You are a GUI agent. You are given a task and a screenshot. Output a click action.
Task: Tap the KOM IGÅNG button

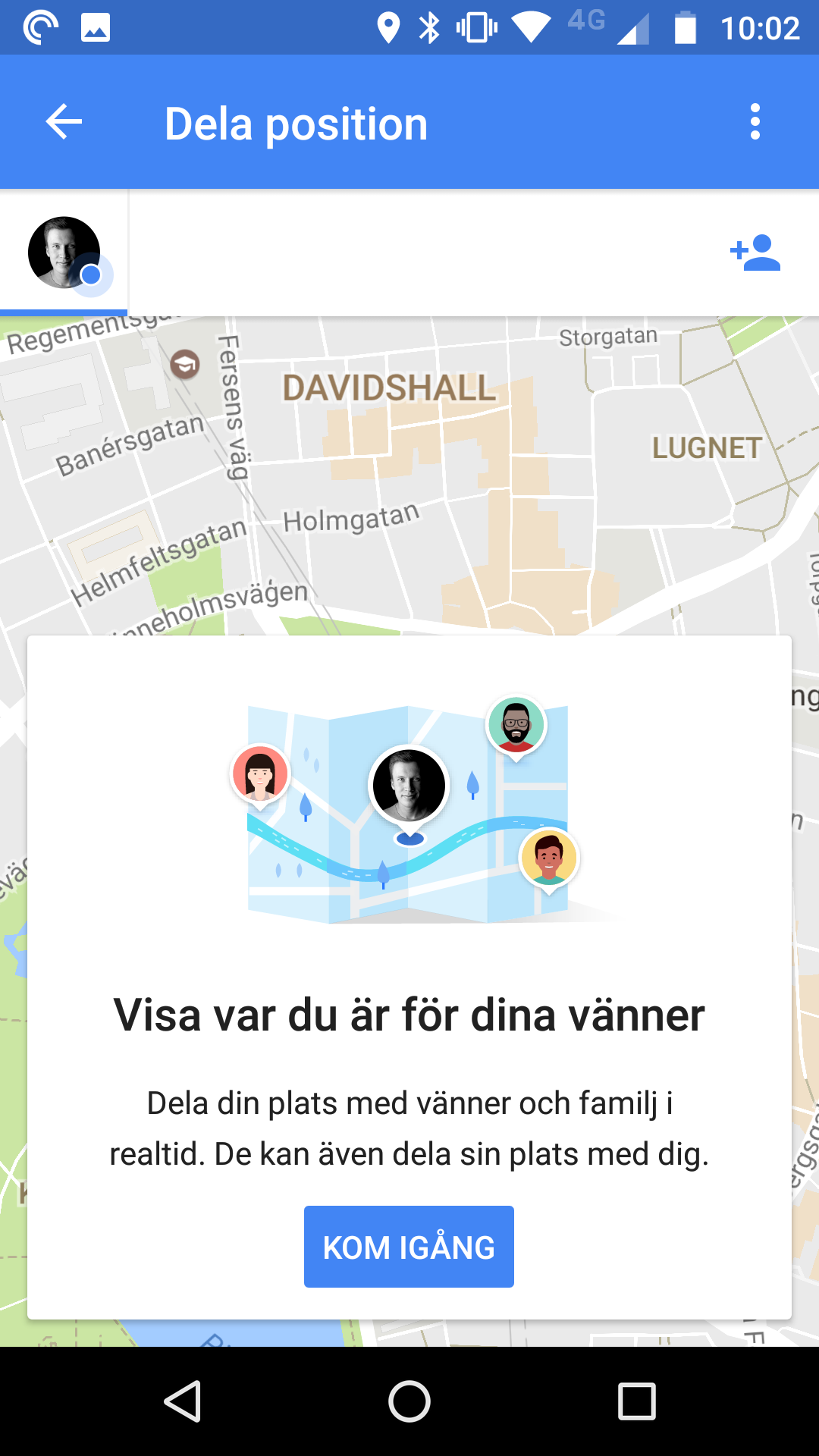(x=409, y=1247)
